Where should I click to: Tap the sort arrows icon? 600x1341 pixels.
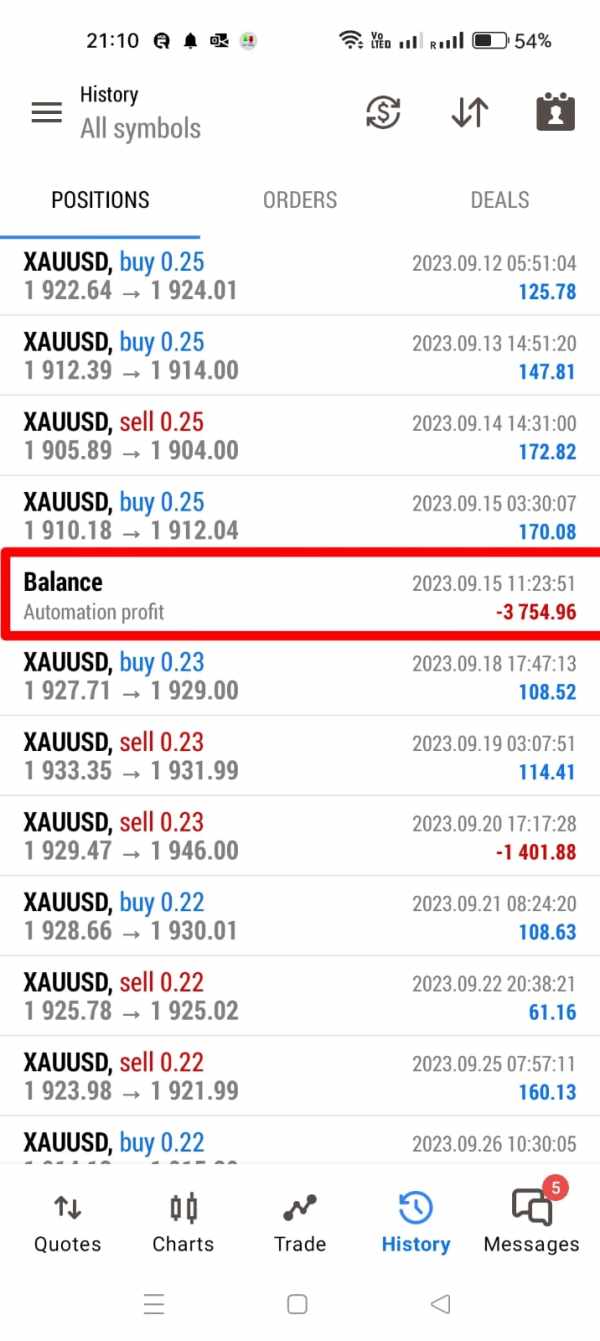click(469, 112)
